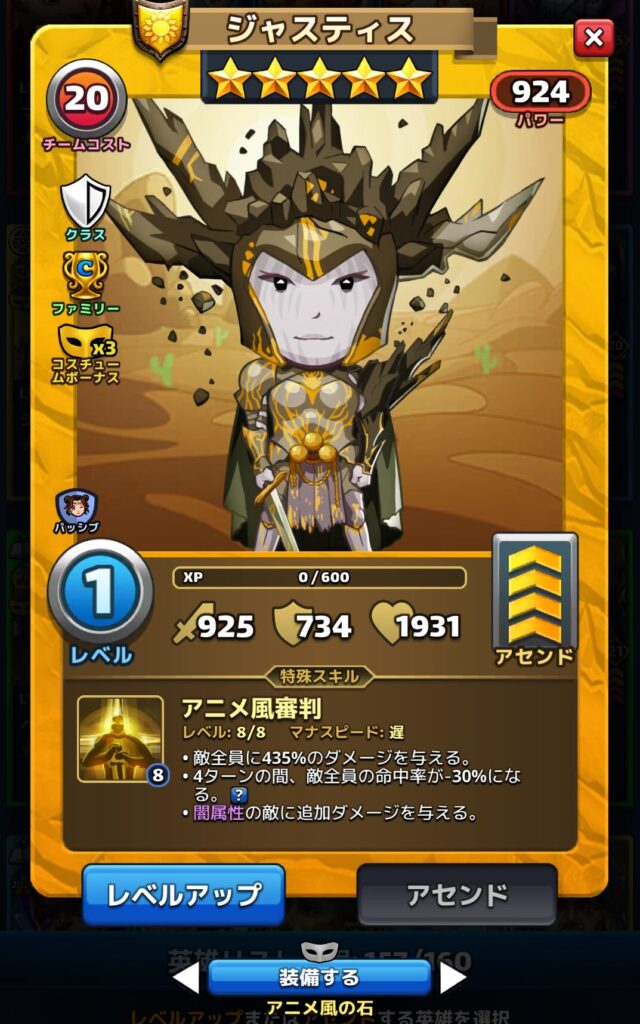Tap the アニメ風審判 skill icon

[x=120, y=739]
